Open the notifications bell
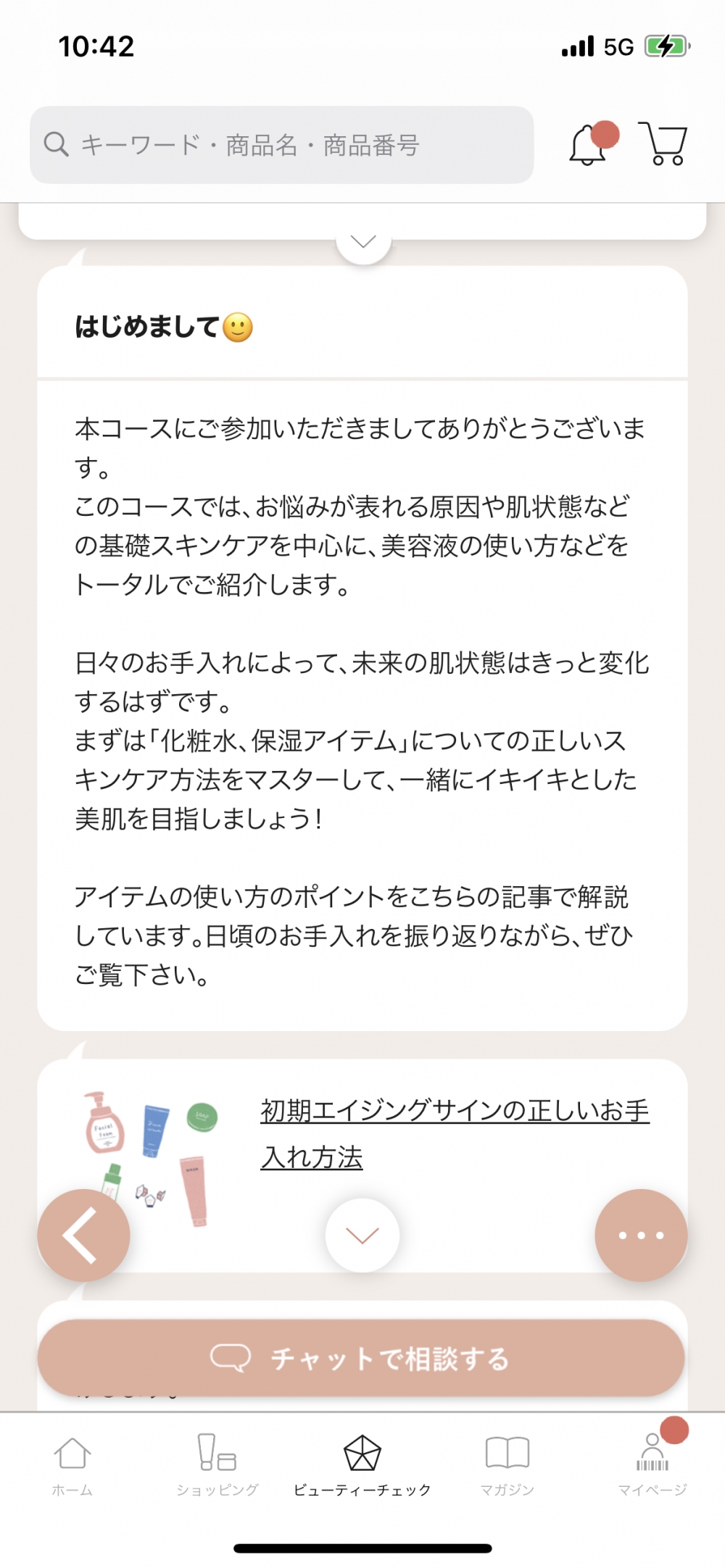 tap(589, 144)
